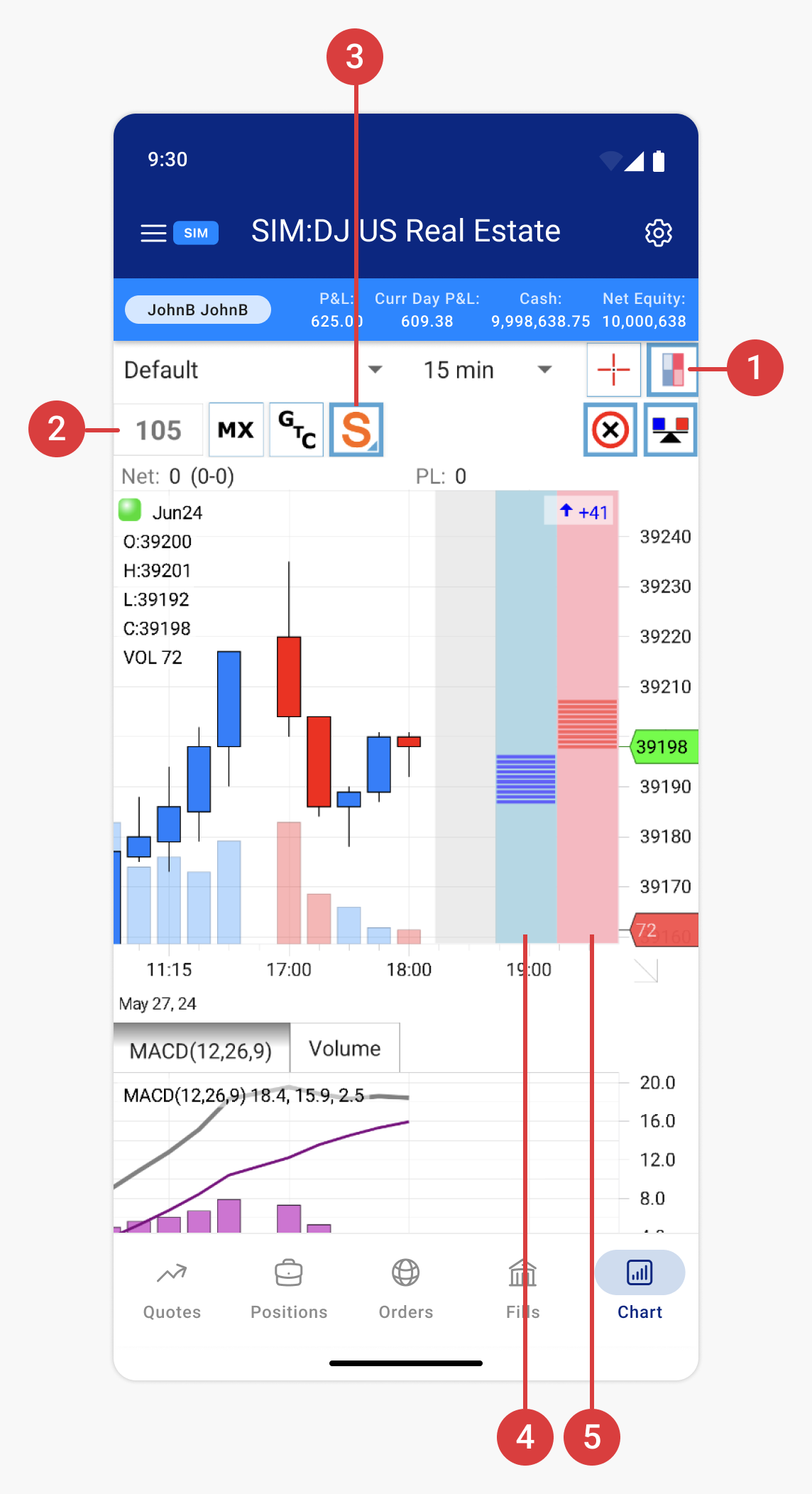Select the crosshair drawing tool
The image size is (812, 1494).
613,369
